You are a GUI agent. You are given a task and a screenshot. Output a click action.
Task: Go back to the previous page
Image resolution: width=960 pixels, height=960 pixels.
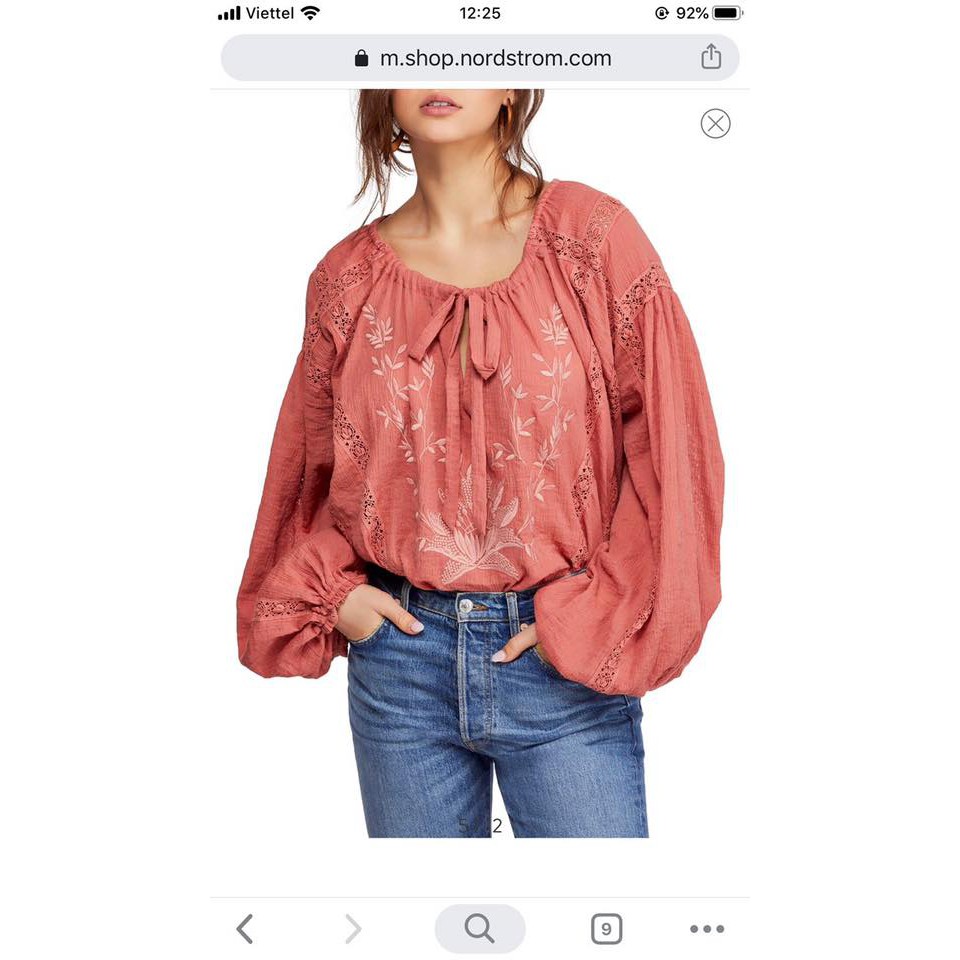coord(245,929)
